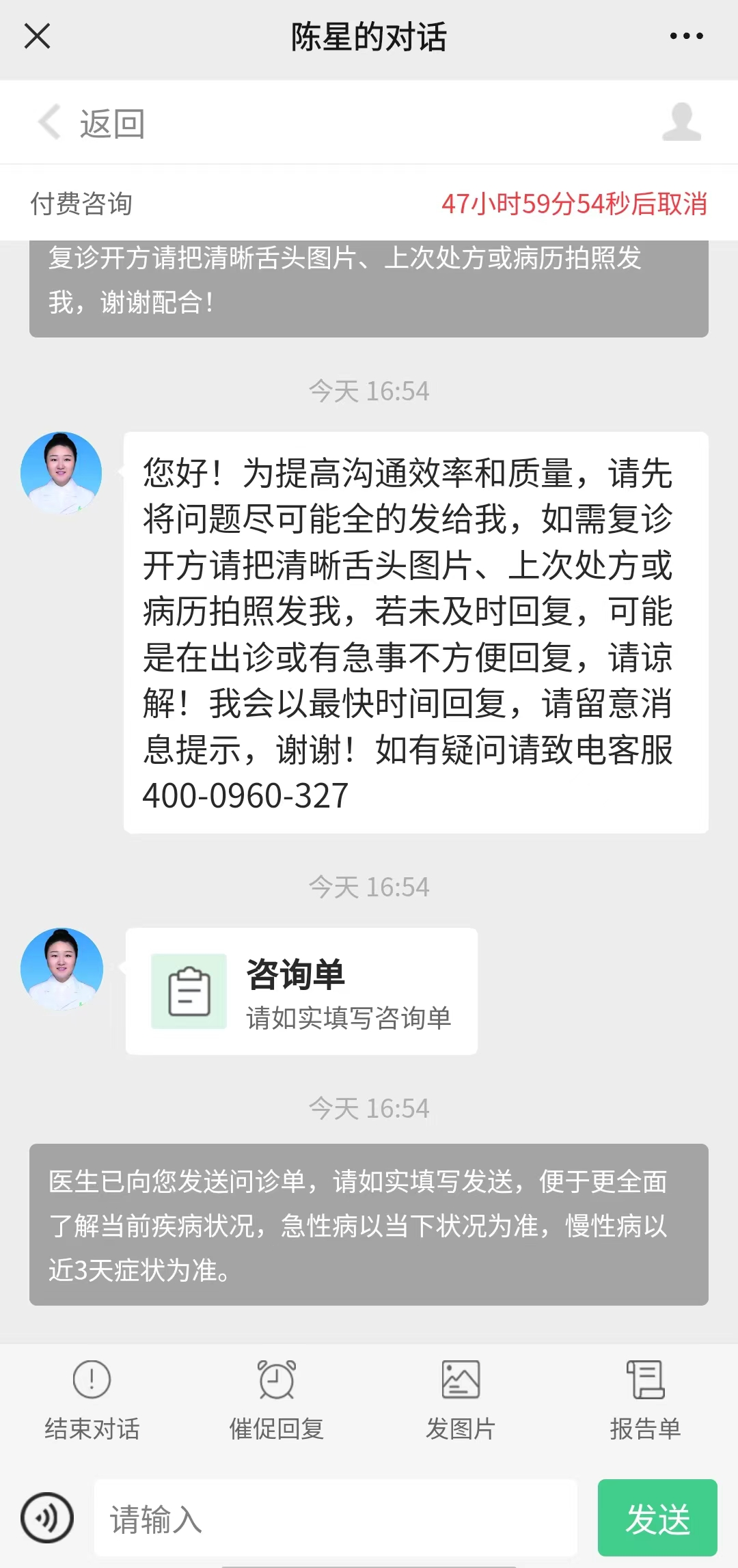The image size is (738, 1568).
Task: Tap the doctor's avatar beside the greeting
Action: (x=61, y=473)
